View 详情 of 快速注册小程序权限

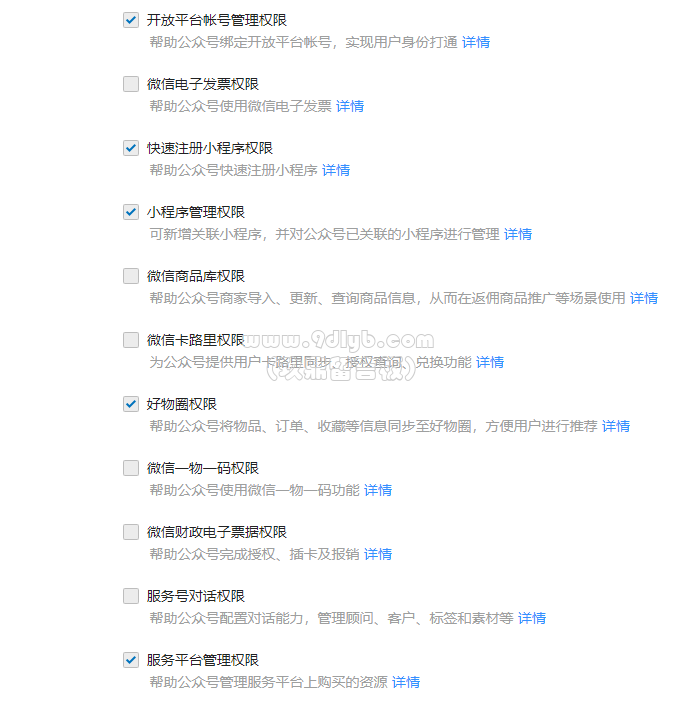[x=336, y=170]
